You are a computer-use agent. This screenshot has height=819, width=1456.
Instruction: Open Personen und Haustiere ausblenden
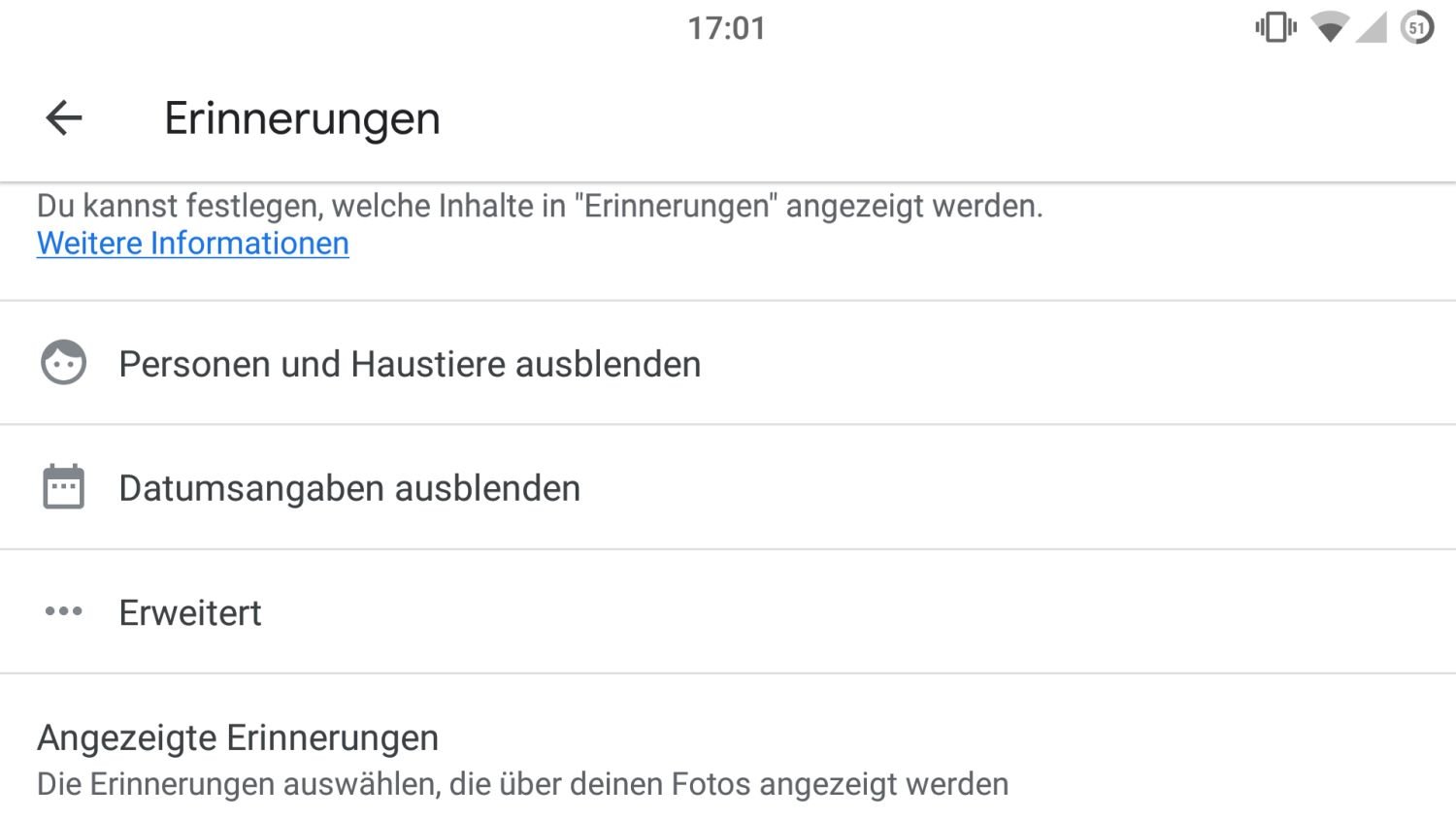click(409, 364)
